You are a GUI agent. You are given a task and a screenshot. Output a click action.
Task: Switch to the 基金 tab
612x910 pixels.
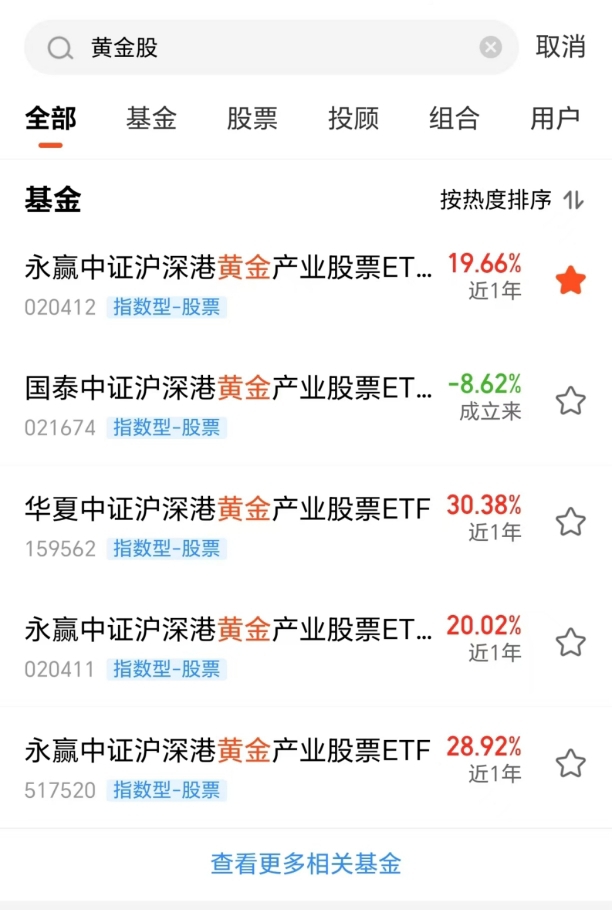point(151,118)
